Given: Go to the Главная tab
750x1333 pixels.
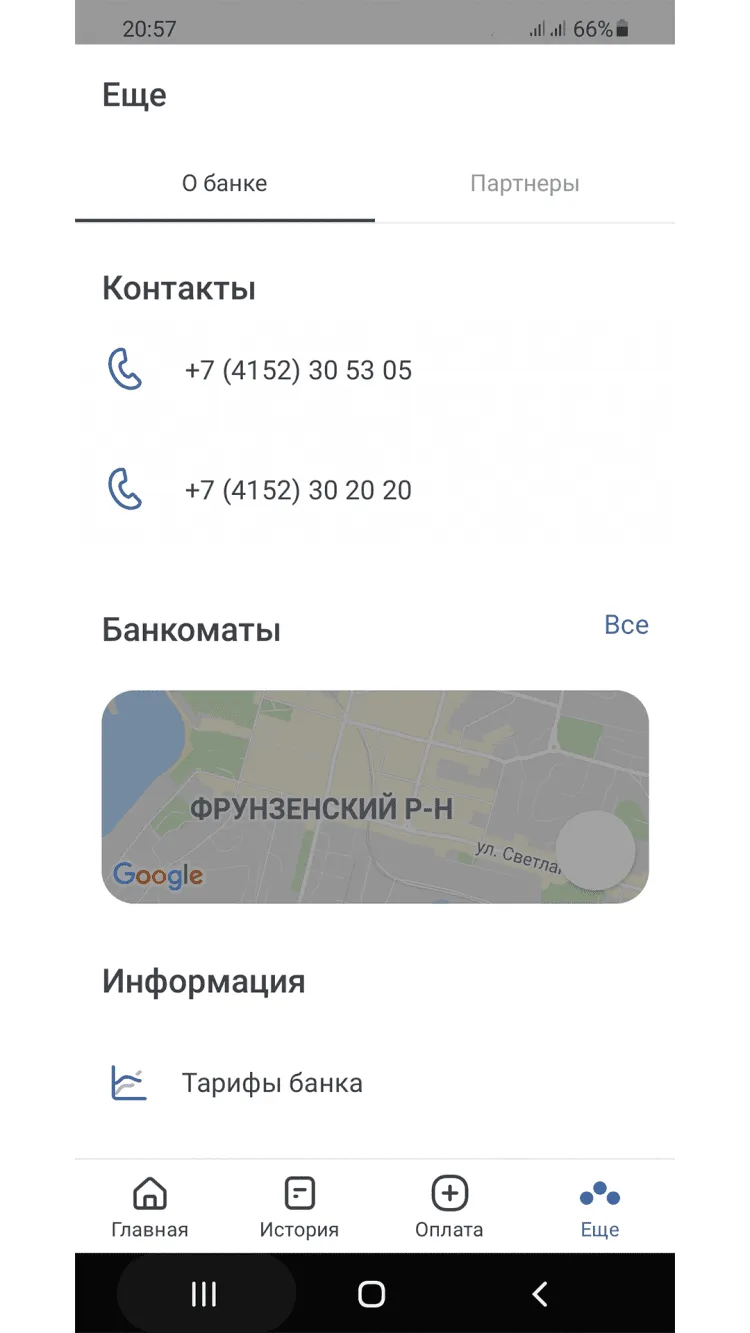Looking at the screenshot, I should click(x=150, y=1208).
